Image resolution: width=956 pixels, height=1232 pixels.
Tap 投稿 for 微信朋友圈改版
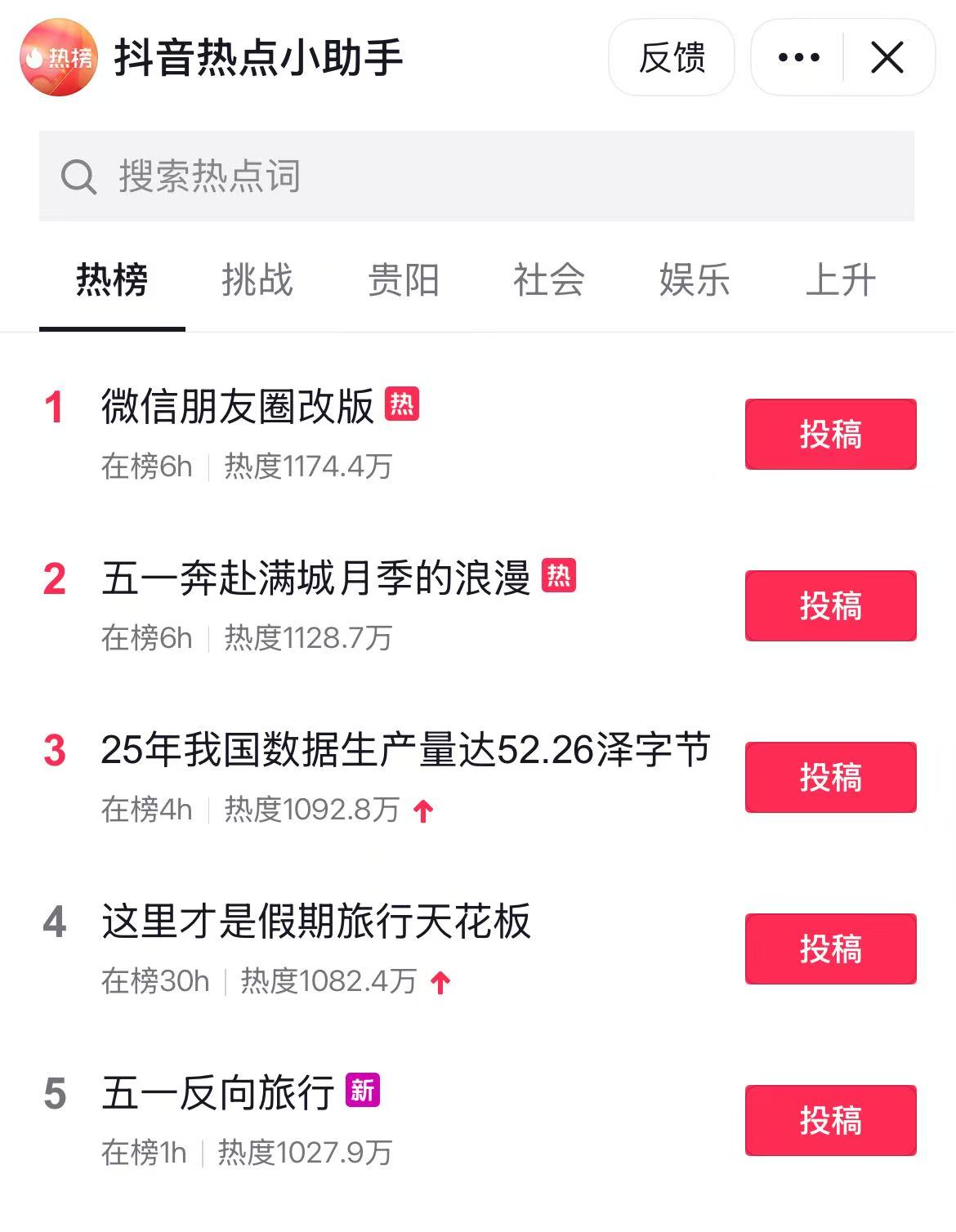[x=830, y=435]
